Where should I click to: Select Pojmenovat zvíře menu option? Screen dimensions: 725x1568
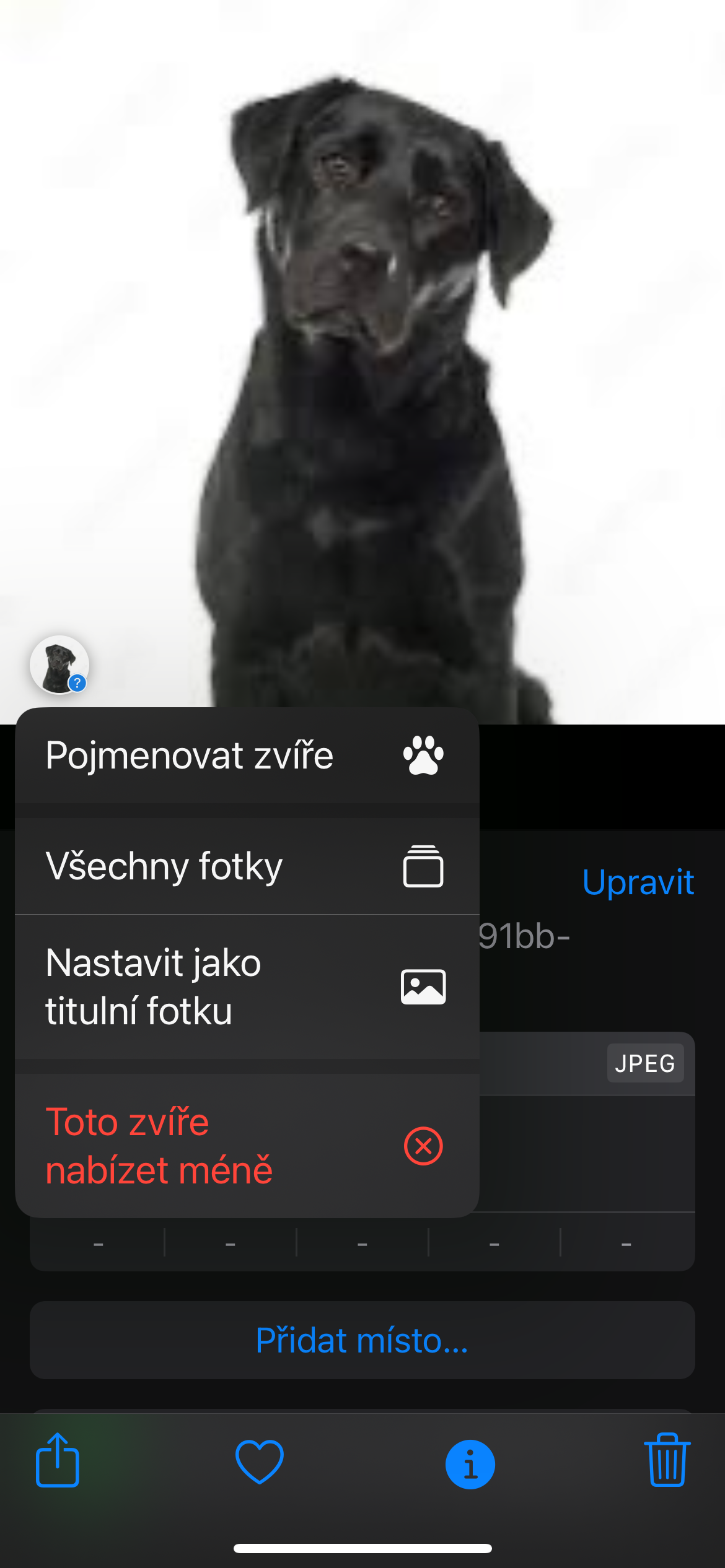(x=247, y=756)
